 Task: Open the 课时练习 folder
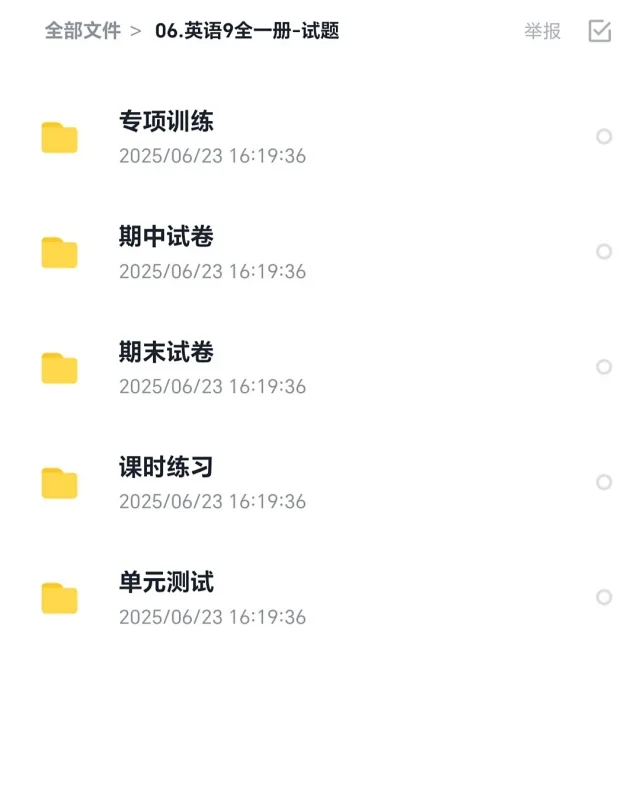[x=166, y=467]
